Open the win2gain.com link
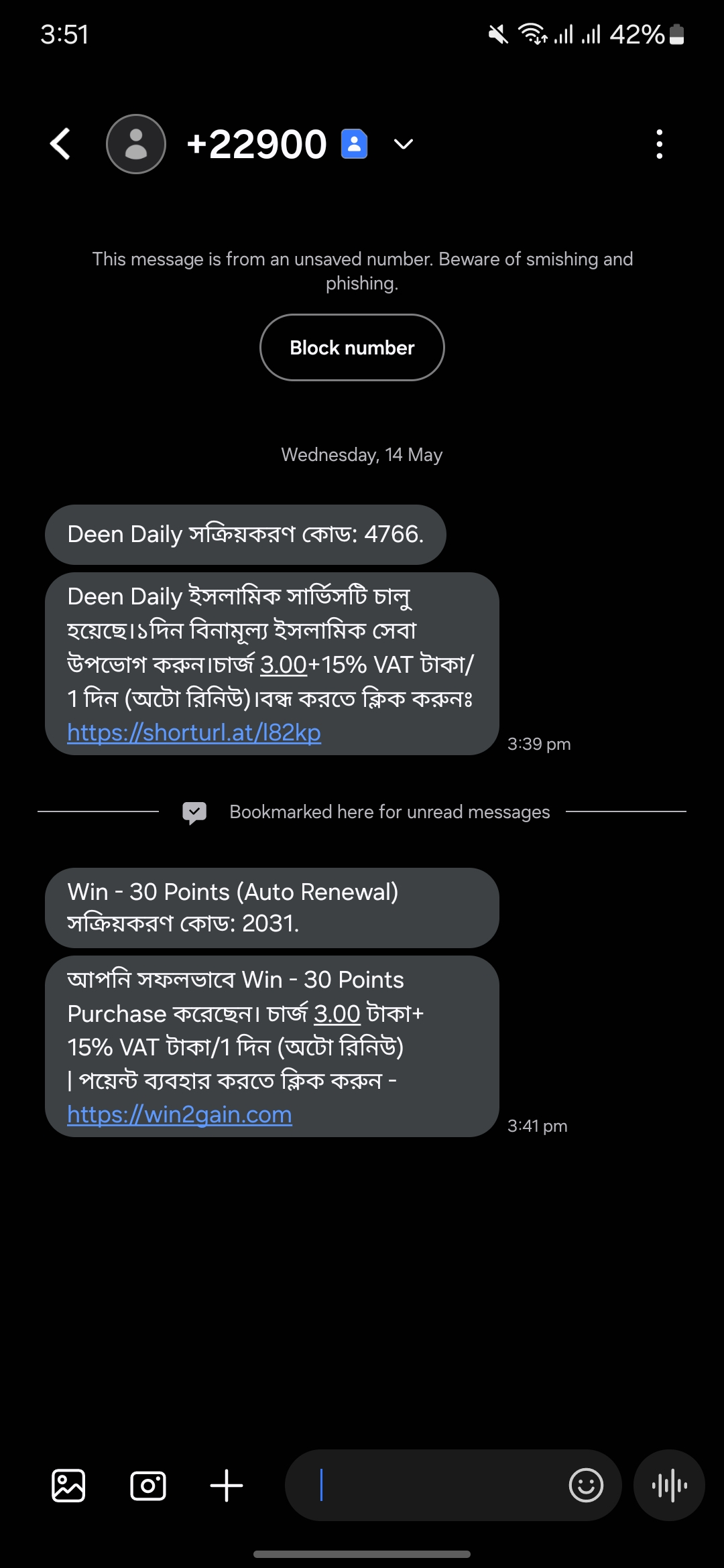 [x=180, y=1114]
